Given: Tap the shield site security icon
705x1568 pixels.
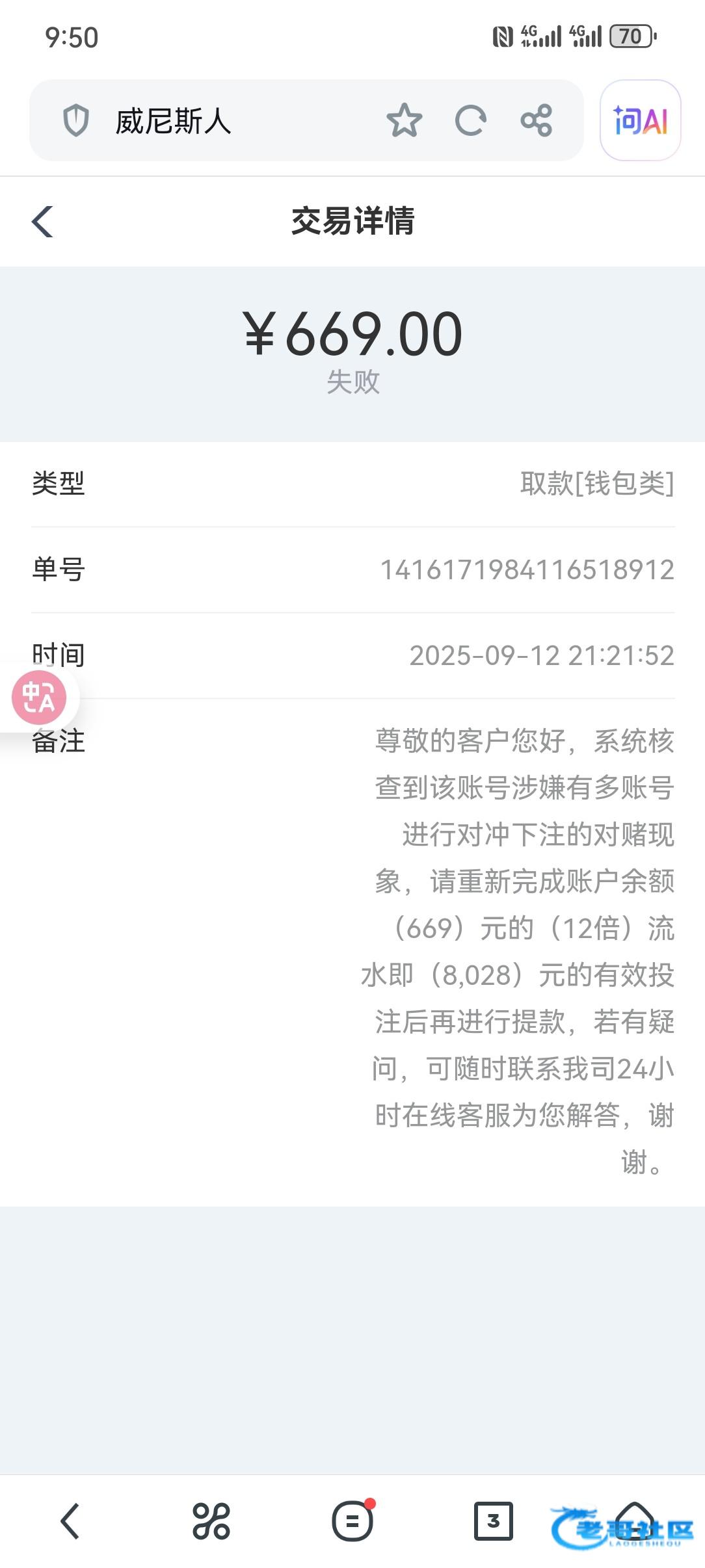Looking at the screenshot, I should point(76,121).
